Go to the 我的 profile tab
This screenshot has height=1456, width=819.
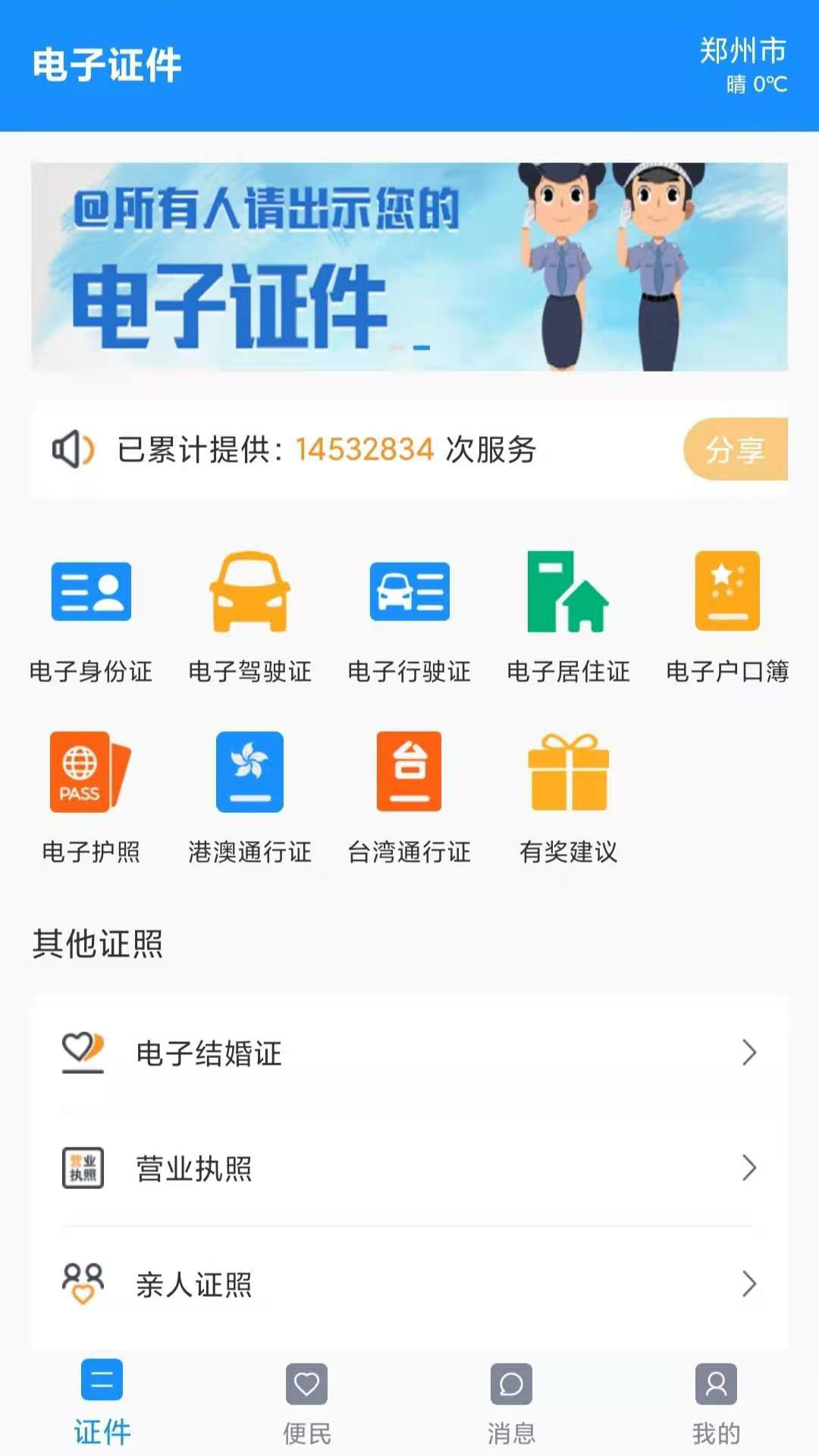click(715, 1403)
